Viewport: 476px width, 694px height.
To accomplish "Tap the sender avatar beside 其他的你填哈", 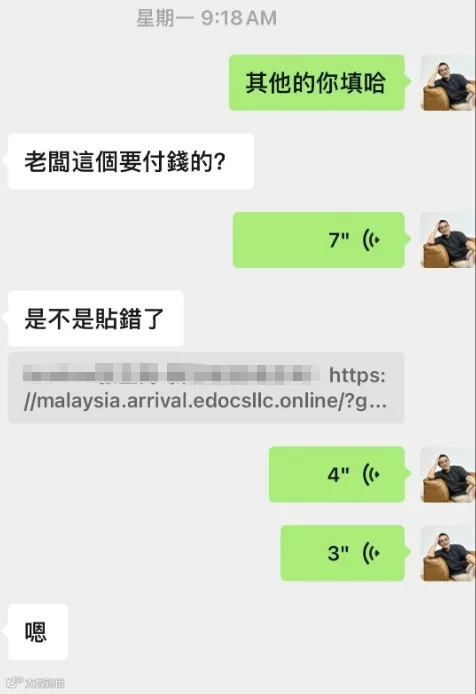I will pos(447,83).
